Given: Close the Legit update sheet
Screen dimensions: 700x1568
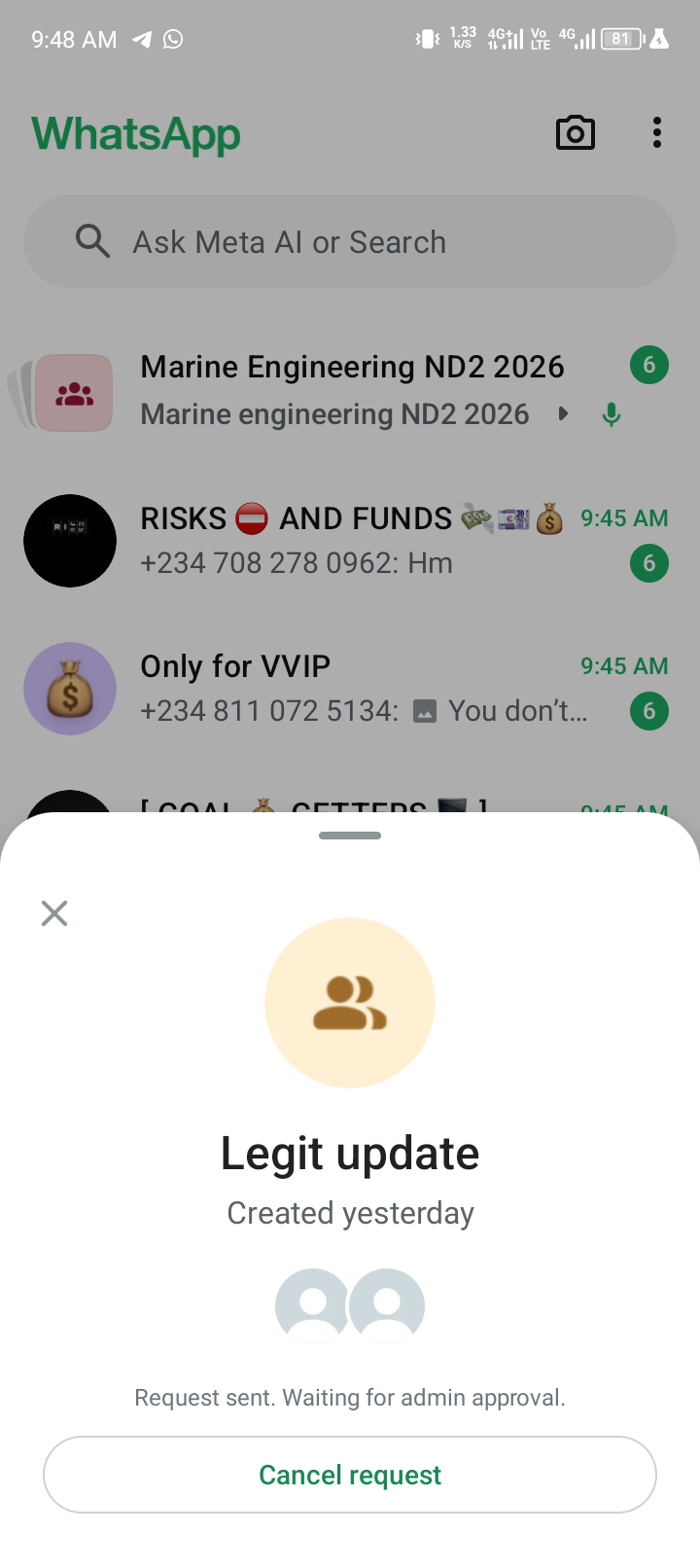Looking at the screenshot, I should [x=54, y=912].
